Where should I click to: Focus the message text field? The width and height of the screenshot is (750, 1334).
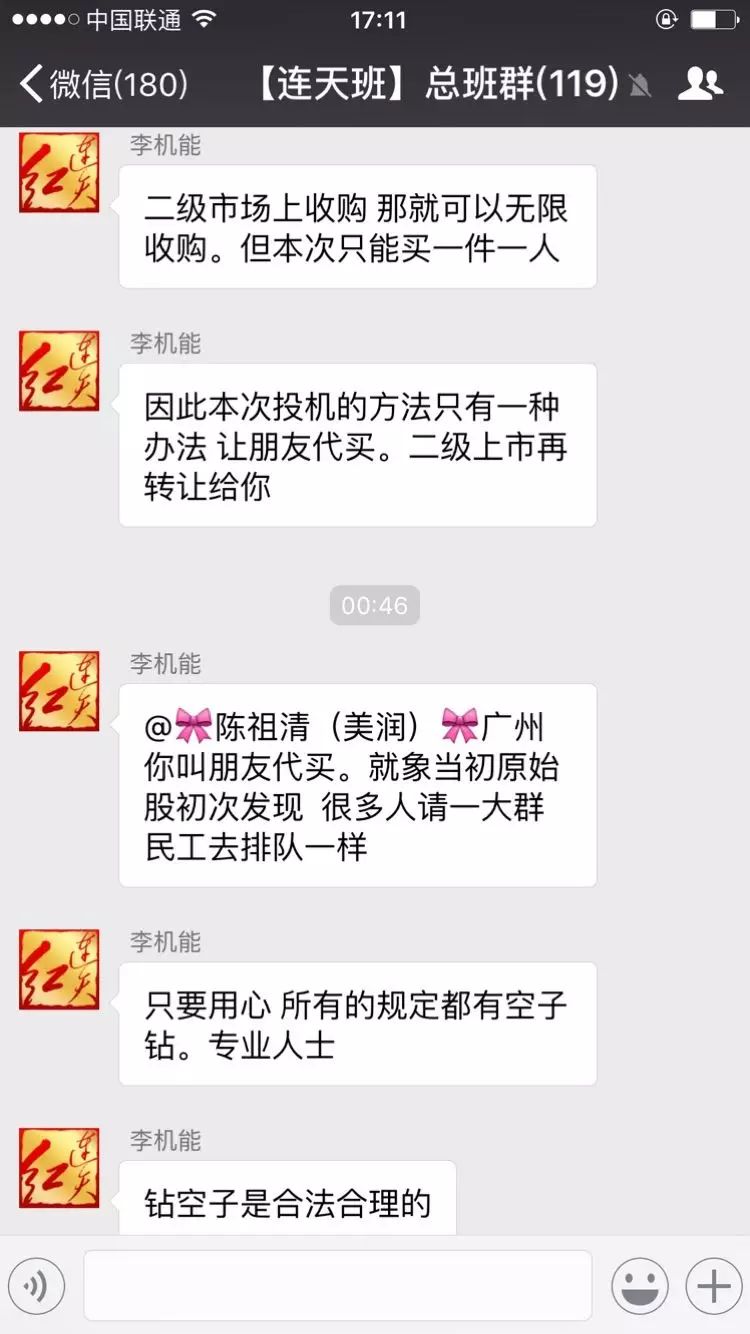click(x=337, y=1286)
